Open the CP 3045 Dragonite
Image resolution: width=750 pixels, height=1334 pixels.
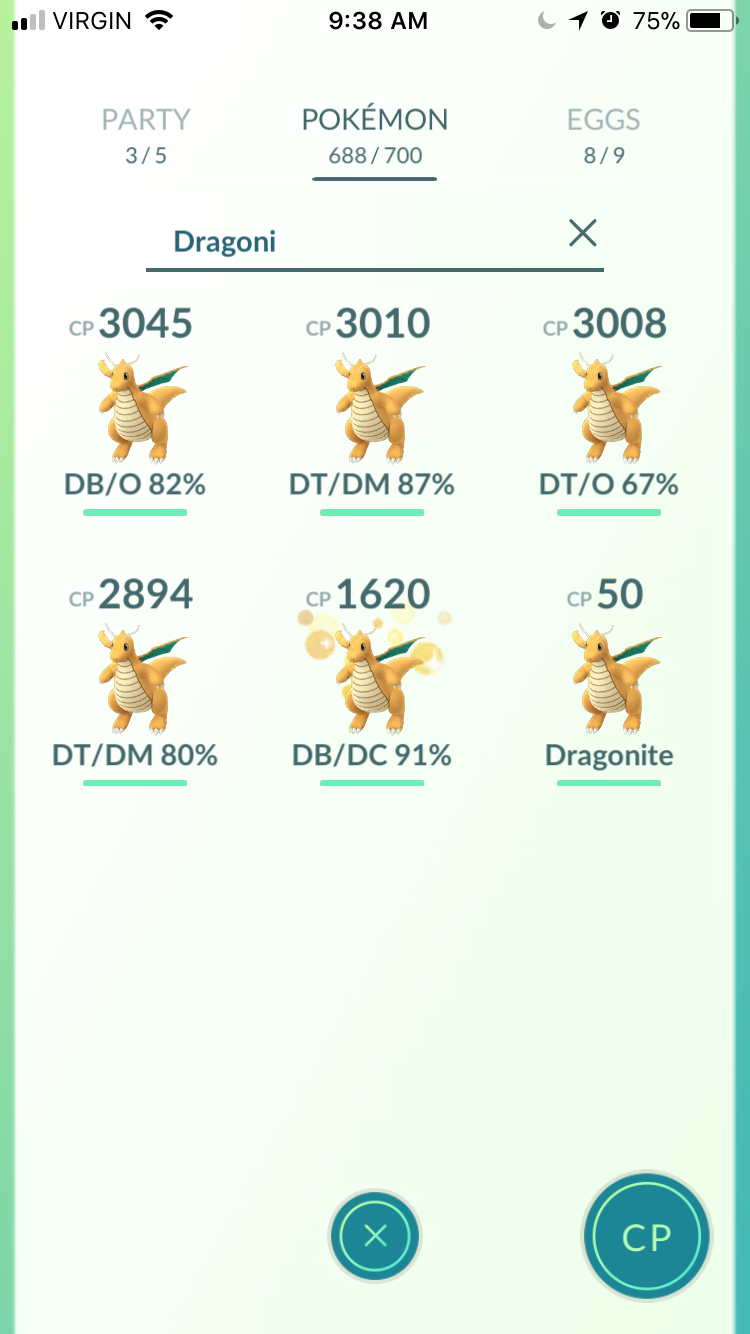135,410
